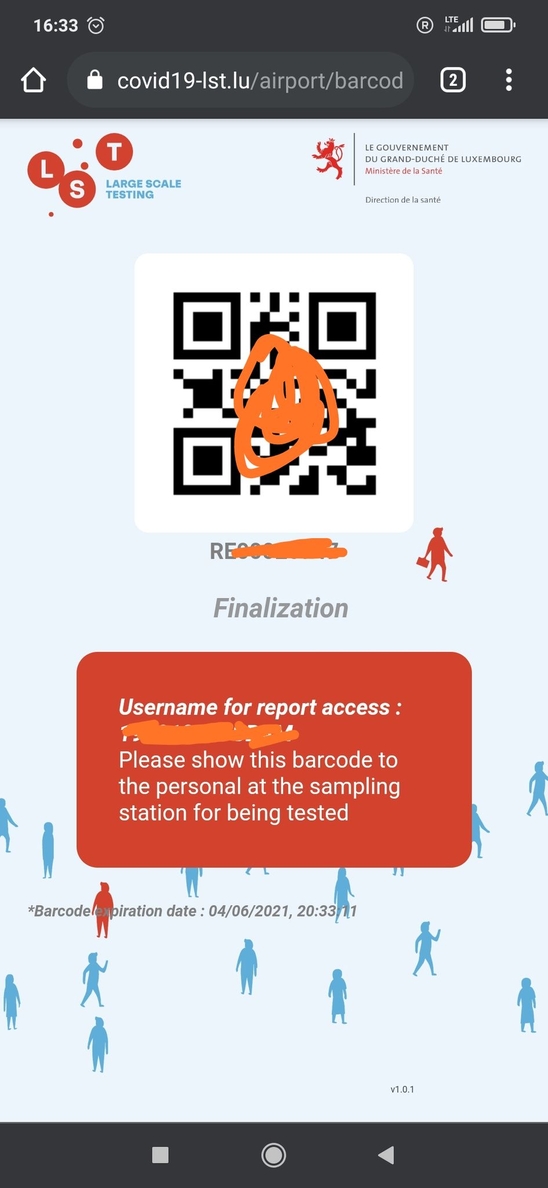Open the browser three-dot overflow menu

tap(509, 80)
